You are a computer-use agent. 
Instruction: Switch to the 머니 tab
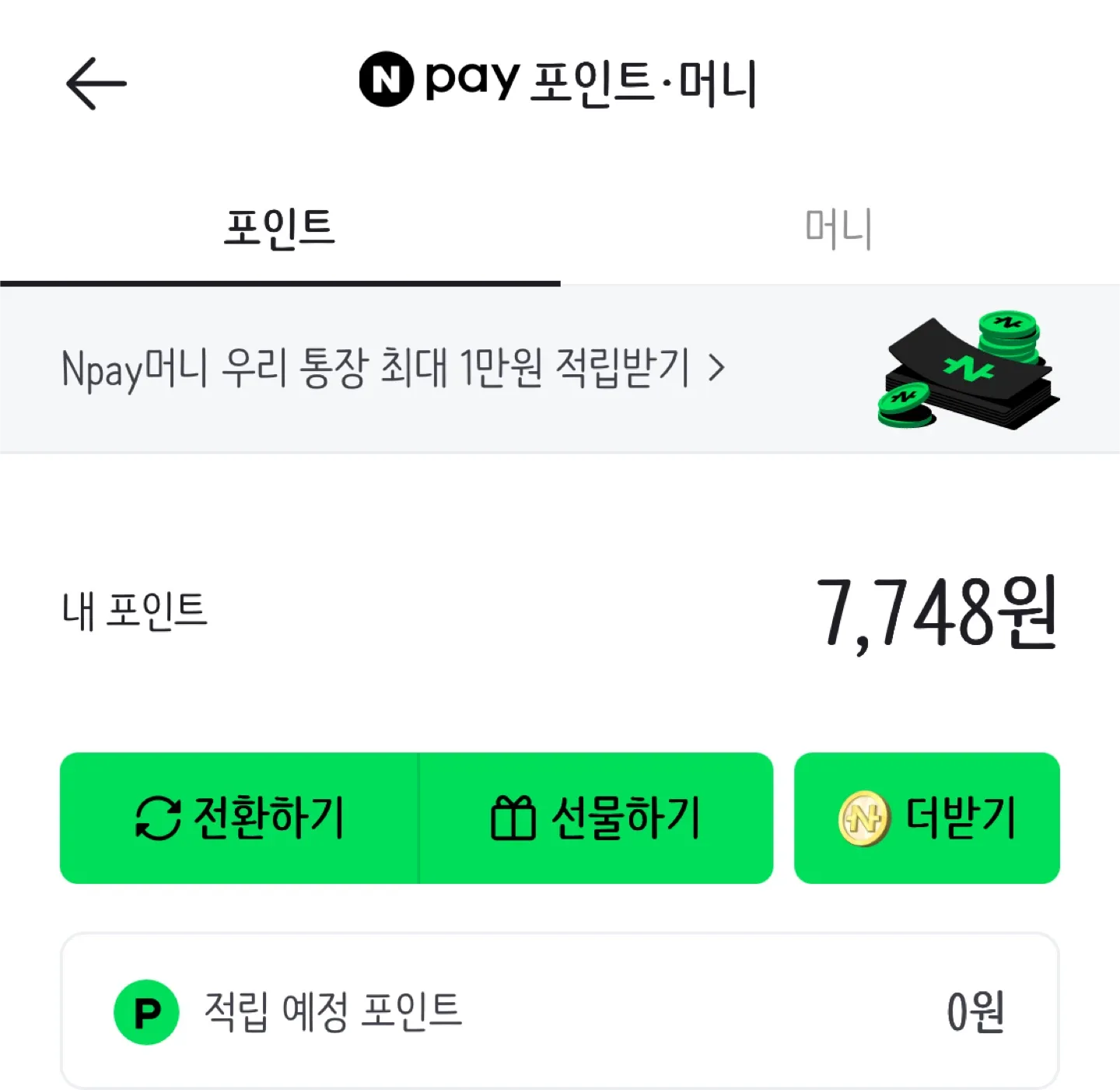(x=838, y=230)
